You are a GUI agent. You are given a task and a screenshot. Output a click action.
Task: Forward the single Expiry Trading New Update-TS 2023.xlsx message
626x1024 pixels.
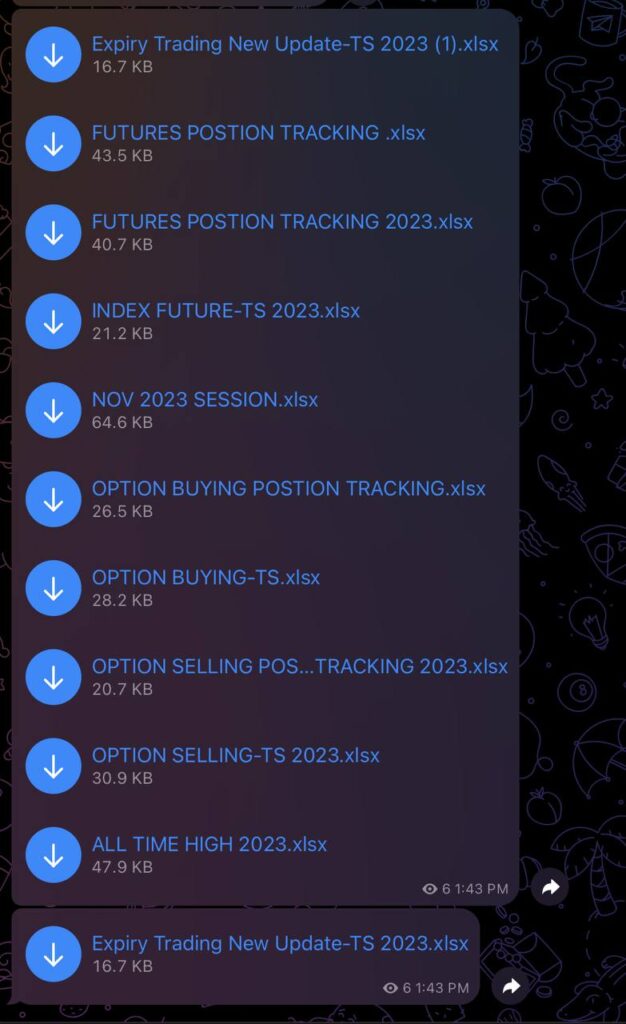coord(511,987)
